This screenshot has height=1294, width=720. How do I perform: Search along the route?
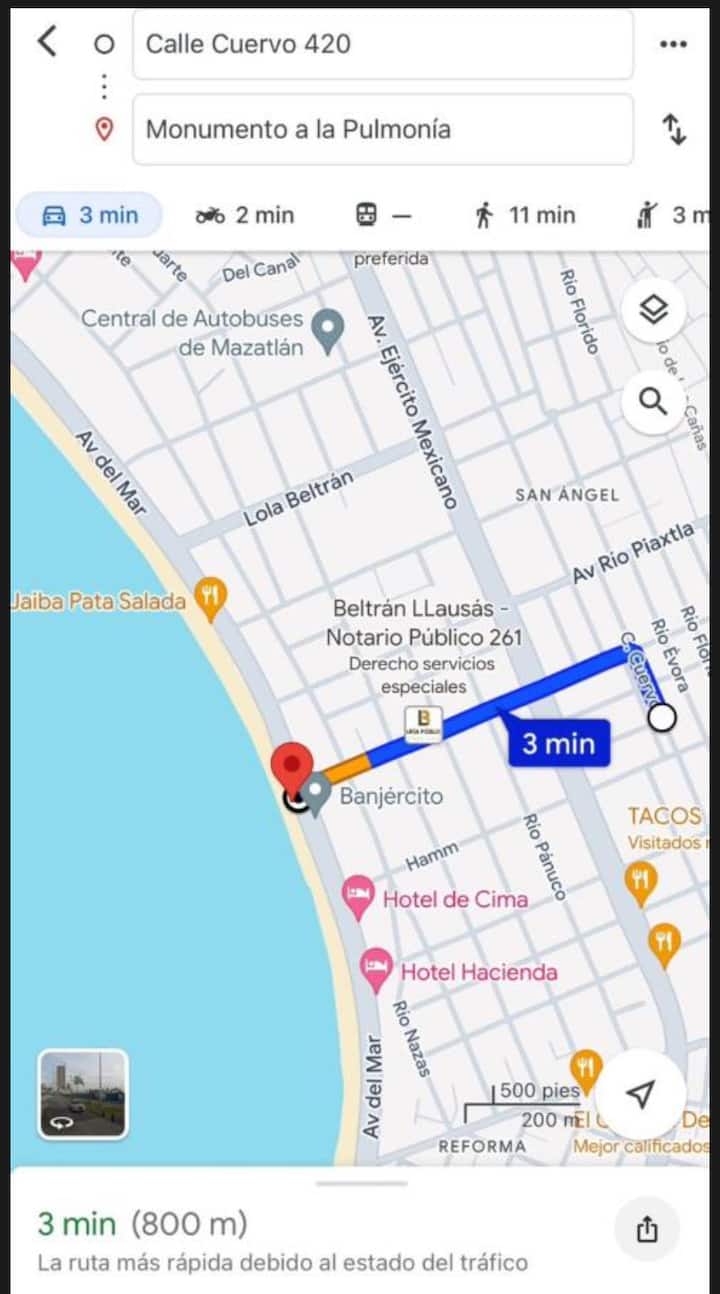[x=653, y=402]
